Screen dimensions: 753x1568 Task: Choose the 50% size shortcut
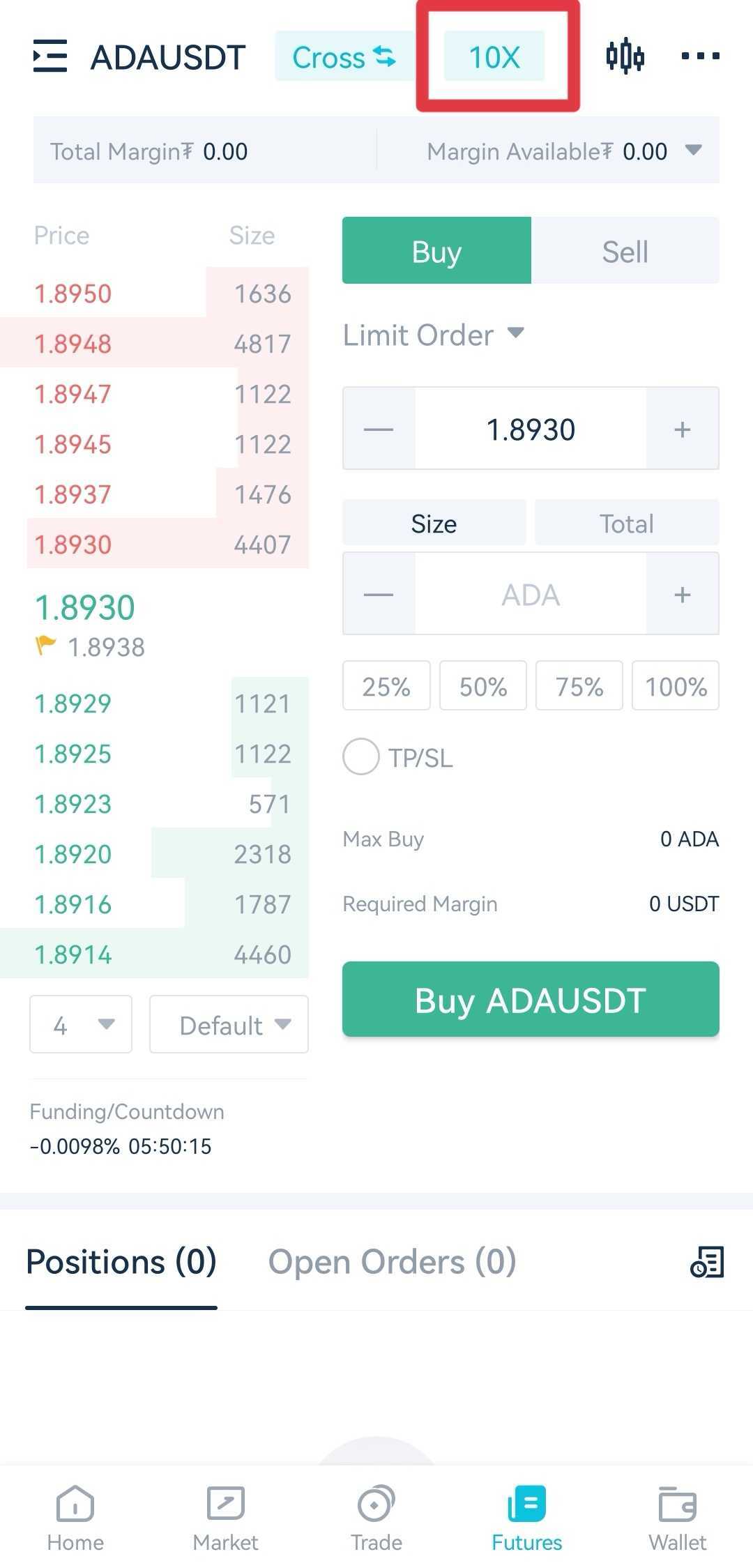(x=483, y=686)
